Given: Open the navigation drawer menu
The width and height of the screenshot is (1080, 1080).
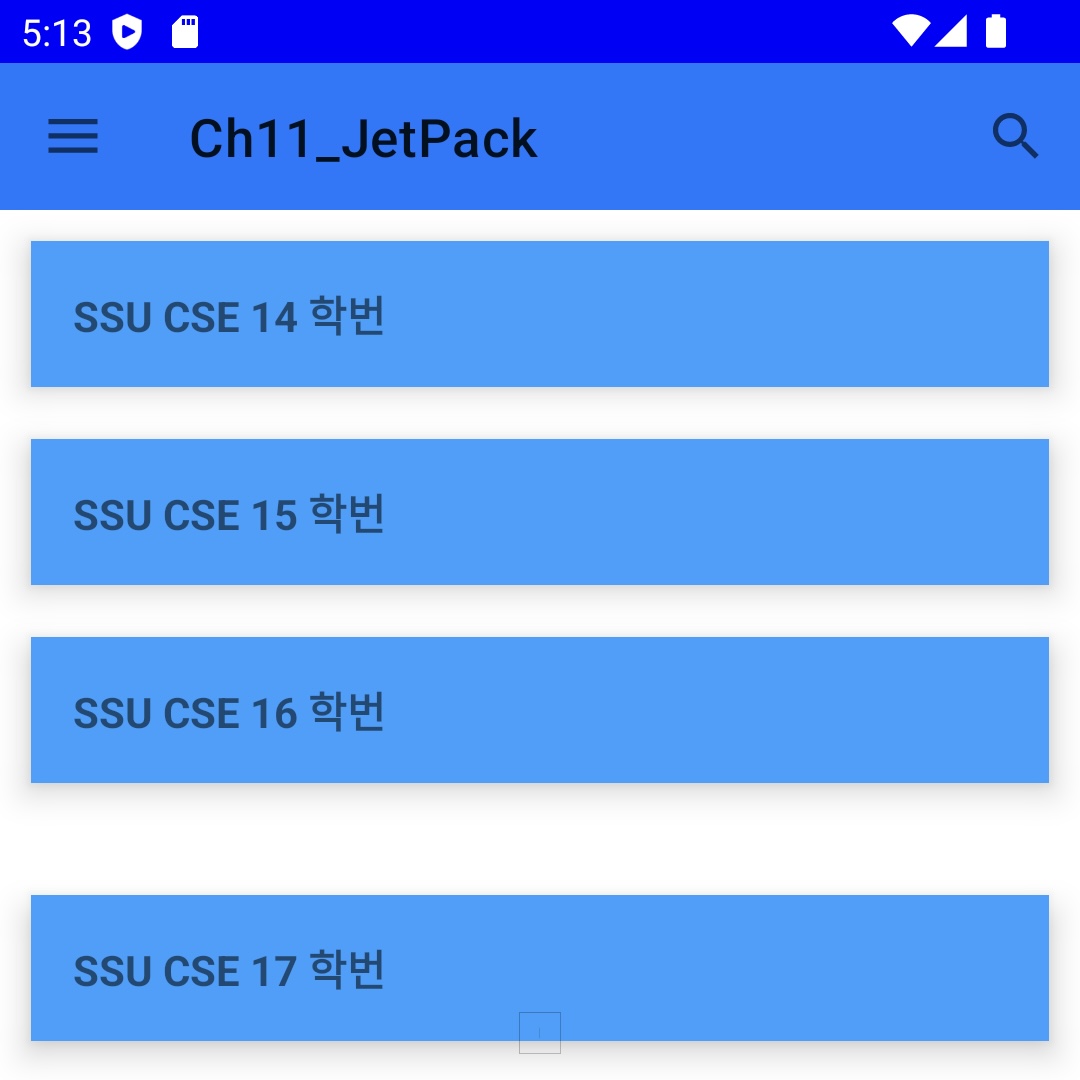Looking at the screenshot, I should click(73, 136).
